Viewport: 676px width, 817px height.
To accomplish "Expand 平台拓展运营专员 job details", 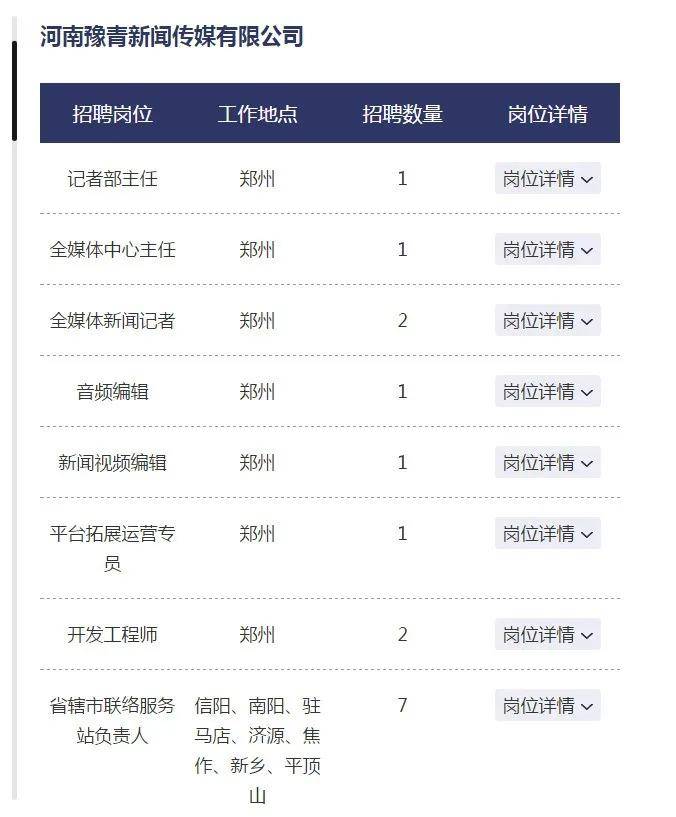I will pyautogui.click(x=547, y=534).
